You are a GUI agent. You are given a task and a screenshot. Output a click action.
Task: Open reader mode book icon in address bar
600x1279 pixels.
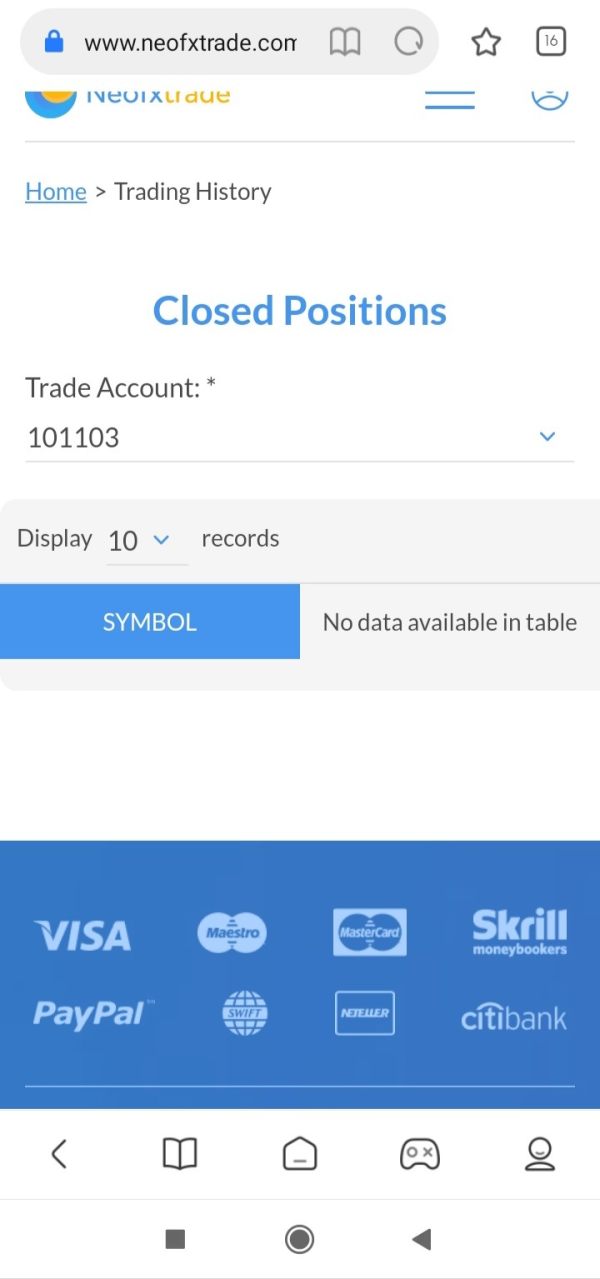click(345, 42)
